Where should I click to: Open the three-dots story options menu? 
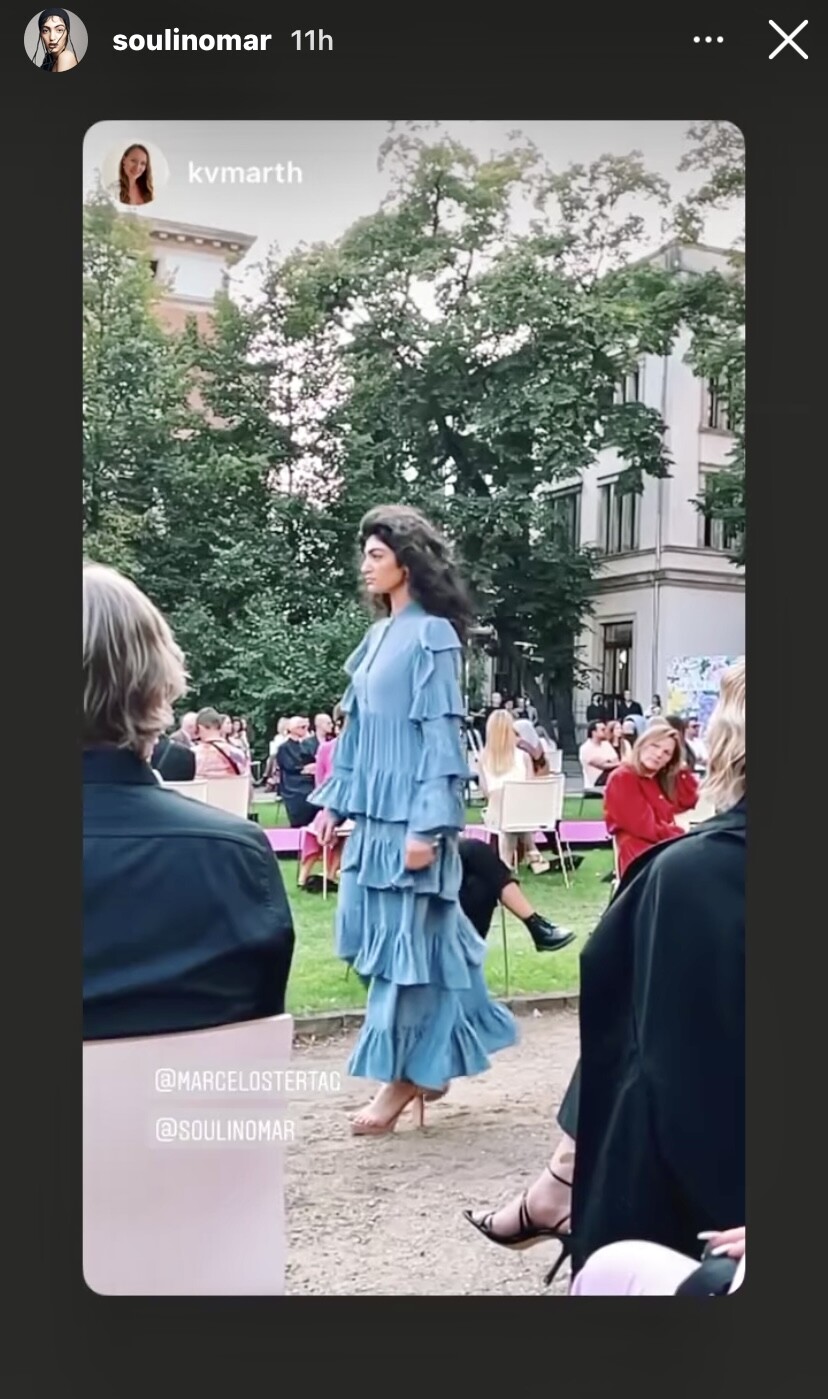[x=708, y=40]
